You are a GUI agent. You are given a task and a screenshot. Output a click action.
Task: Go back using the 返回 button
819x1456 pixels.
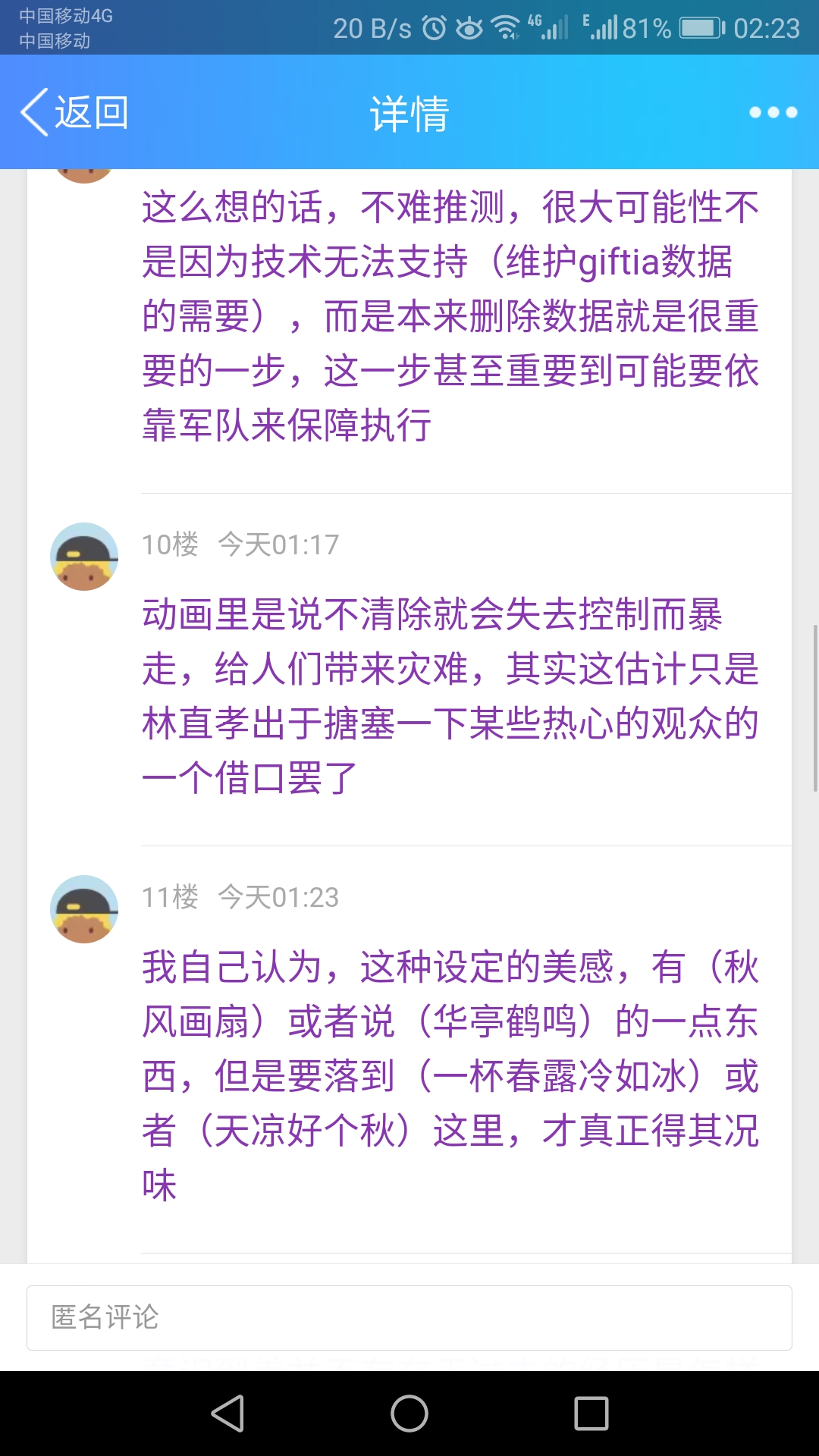74,112
